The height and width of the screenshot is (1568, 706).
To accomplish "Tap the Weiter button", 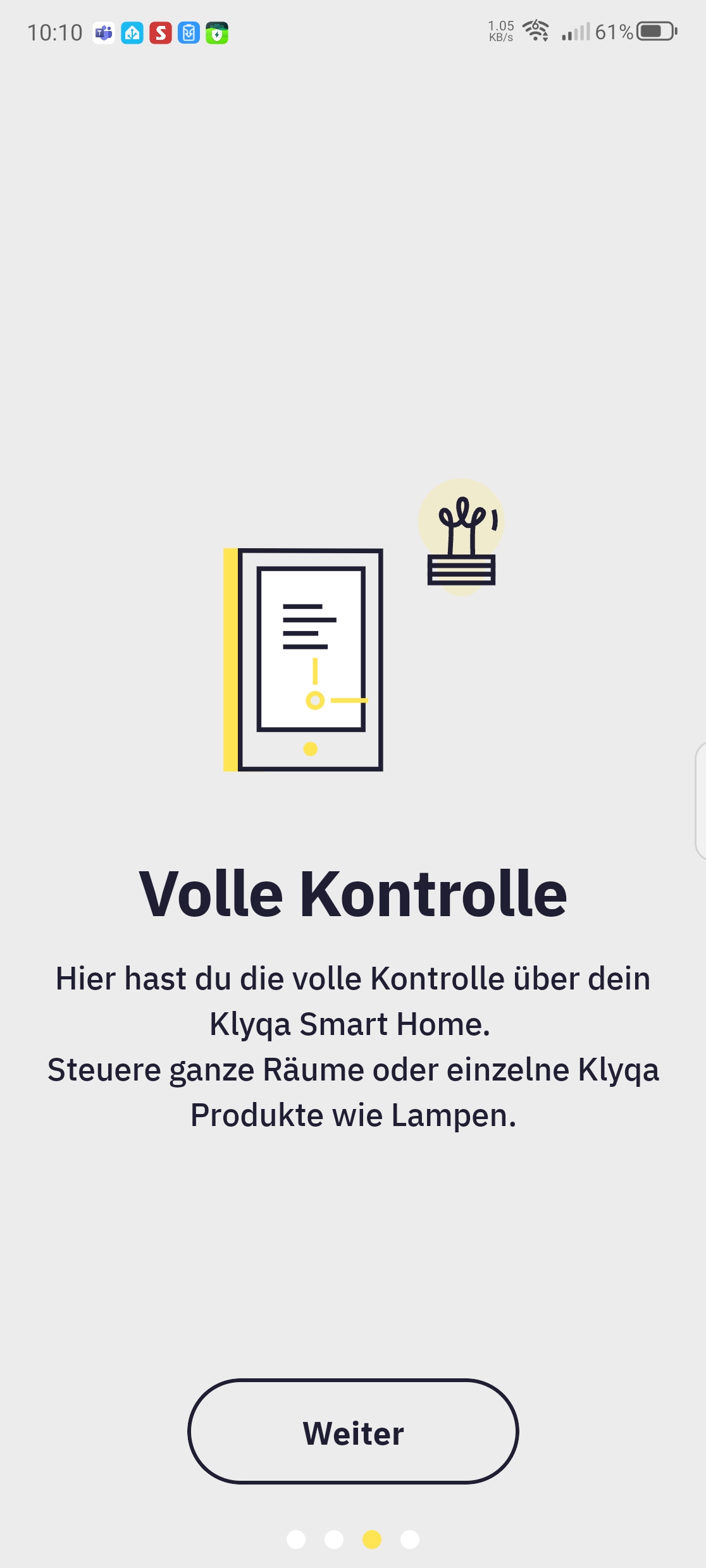I will tap(353, 1432).
